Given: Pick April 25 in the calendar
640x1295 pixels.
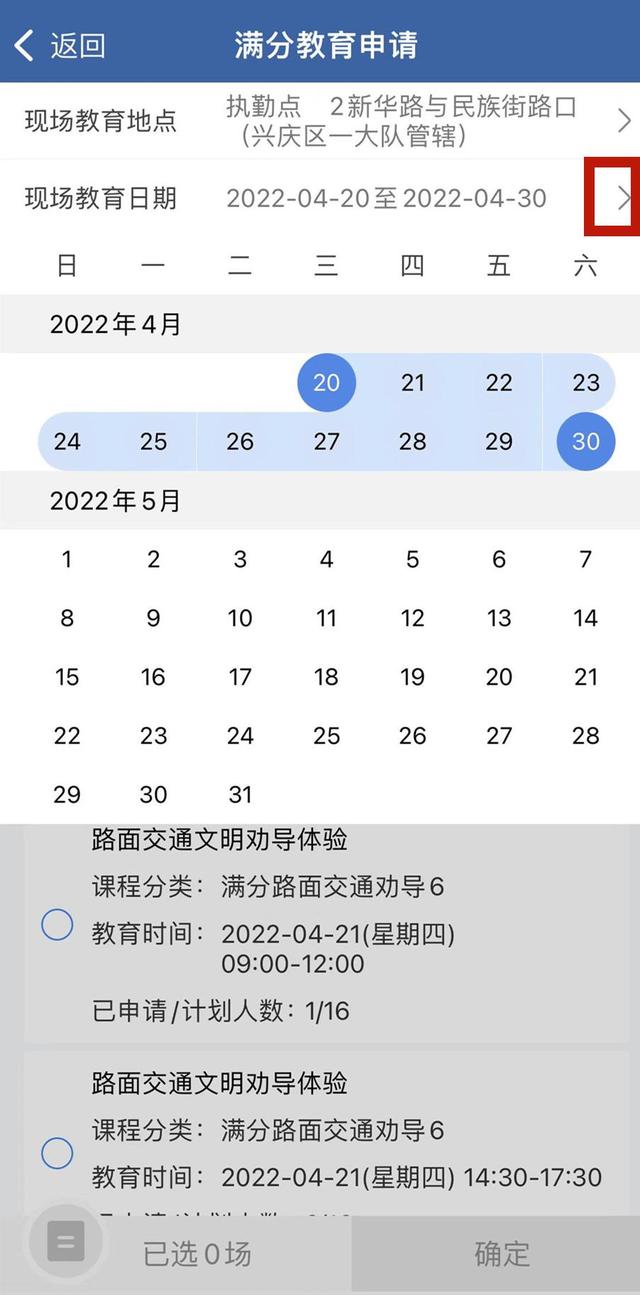Looking at the screenshot, I should coord(153,441).
